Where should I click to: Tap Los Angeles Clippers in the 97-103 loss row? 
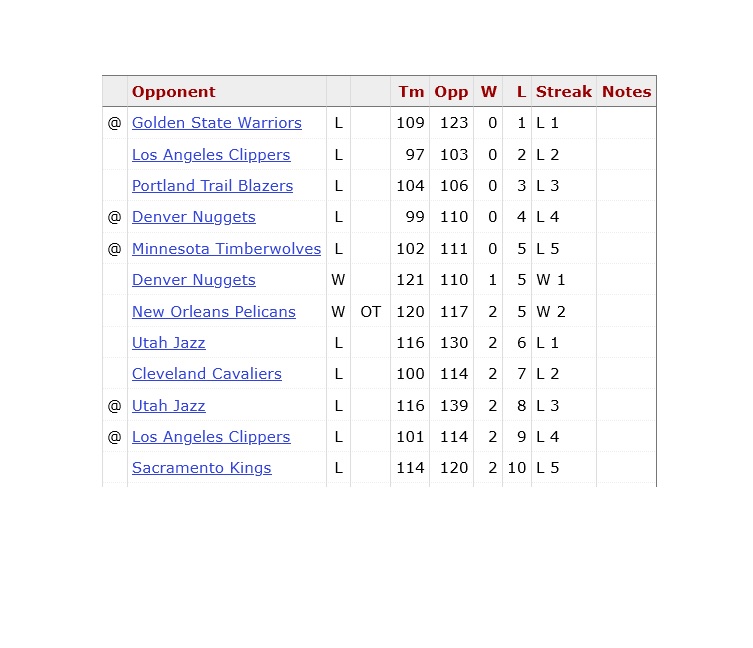click(211, 155)
